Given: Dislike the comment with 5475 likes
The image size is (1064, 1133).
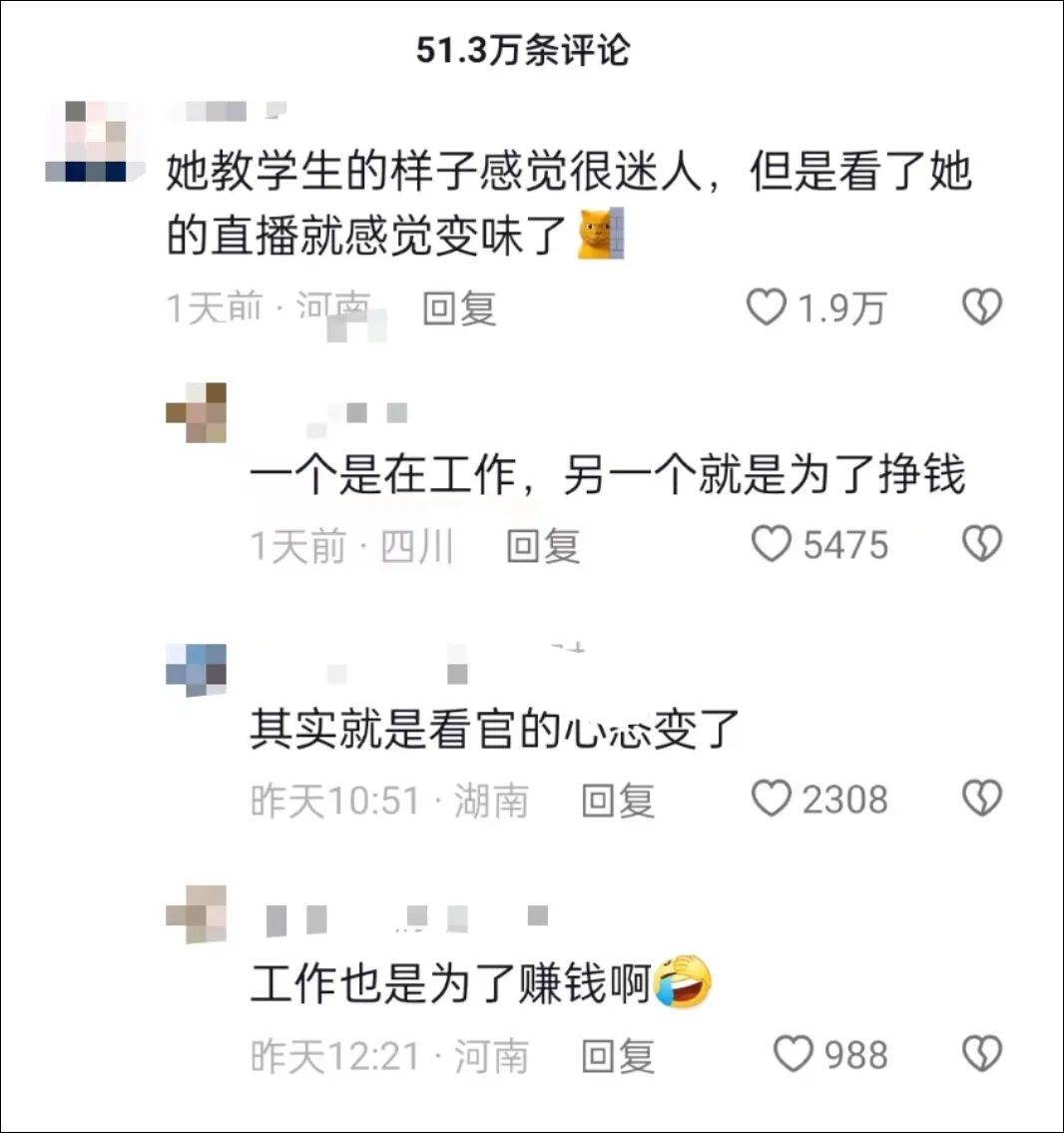Looking at the screenshot, I should click(x=981, y=544).
